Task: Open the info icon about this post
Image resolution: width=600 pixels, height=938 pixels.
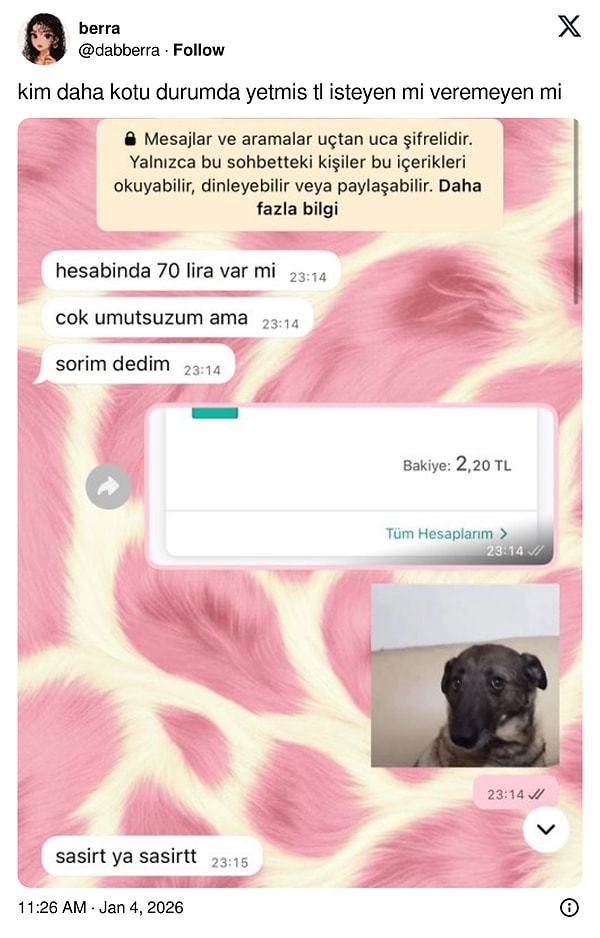Action: 568,908
